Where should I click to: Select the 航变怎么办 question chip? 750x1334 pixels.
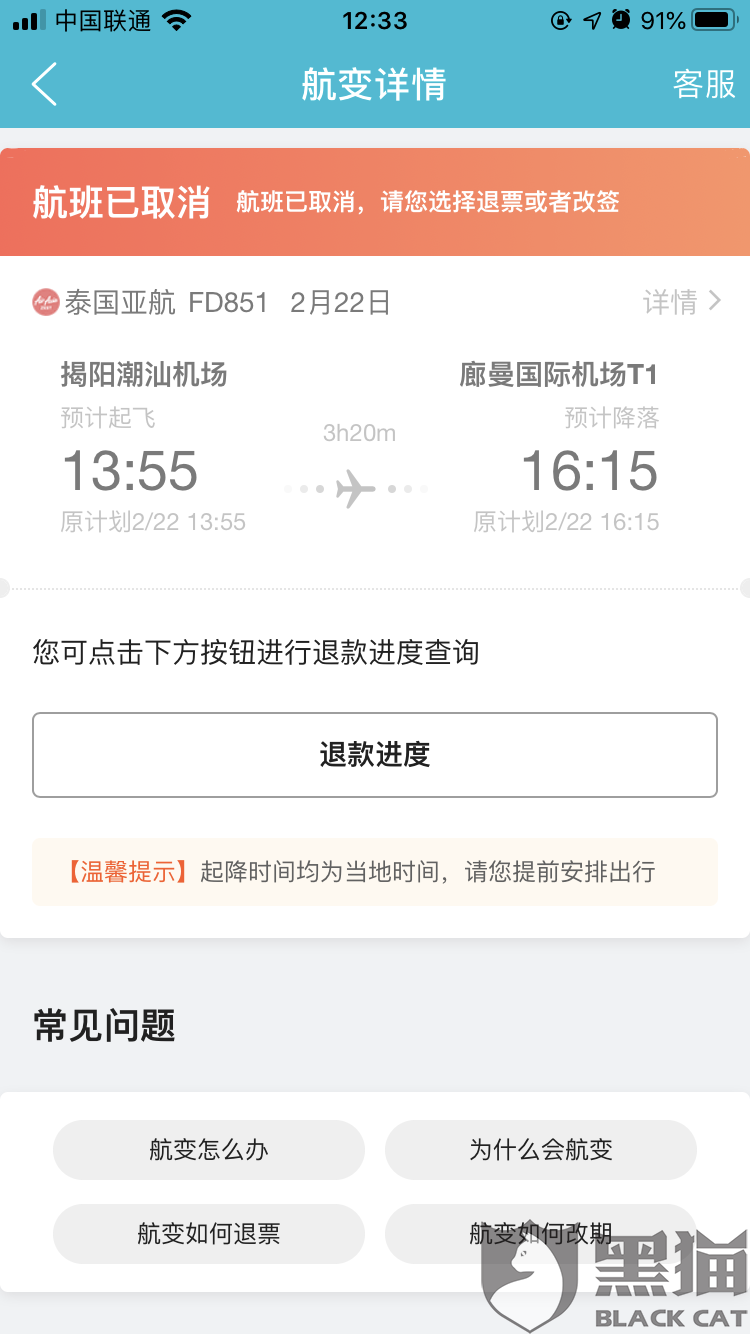[209, 1150]
